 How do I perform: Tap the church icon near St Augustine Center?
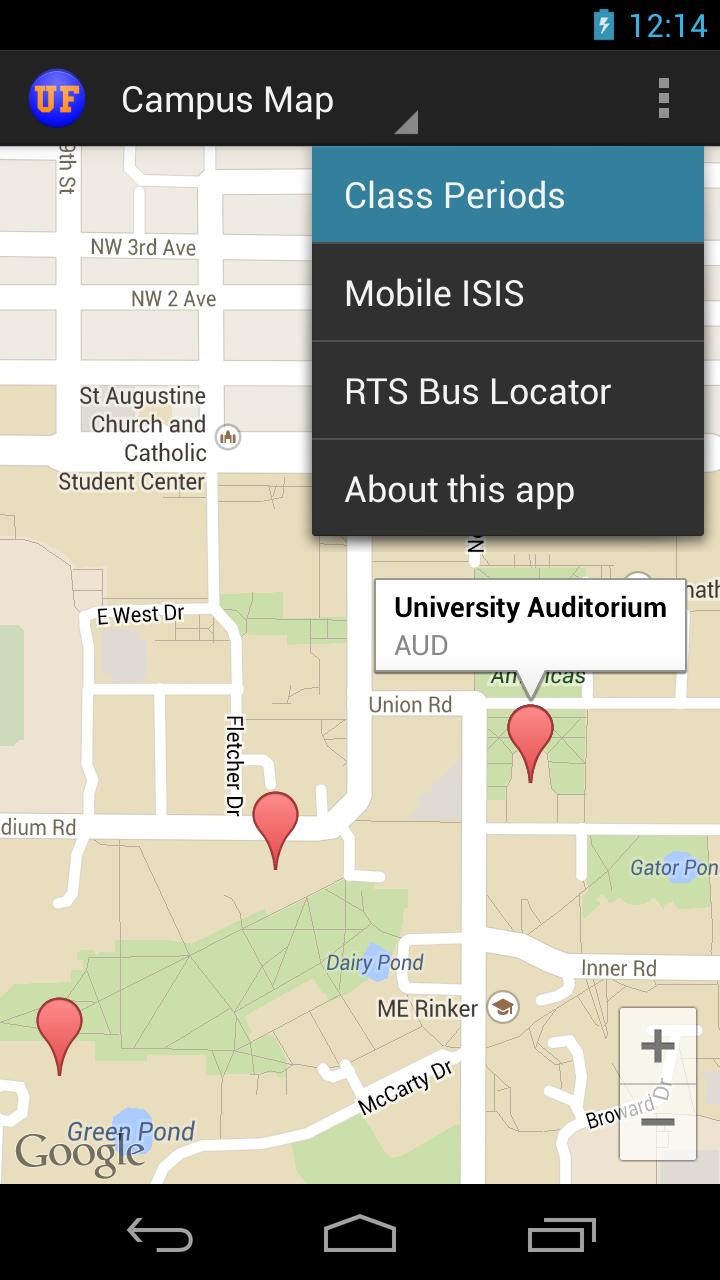(x=229, y=435)
